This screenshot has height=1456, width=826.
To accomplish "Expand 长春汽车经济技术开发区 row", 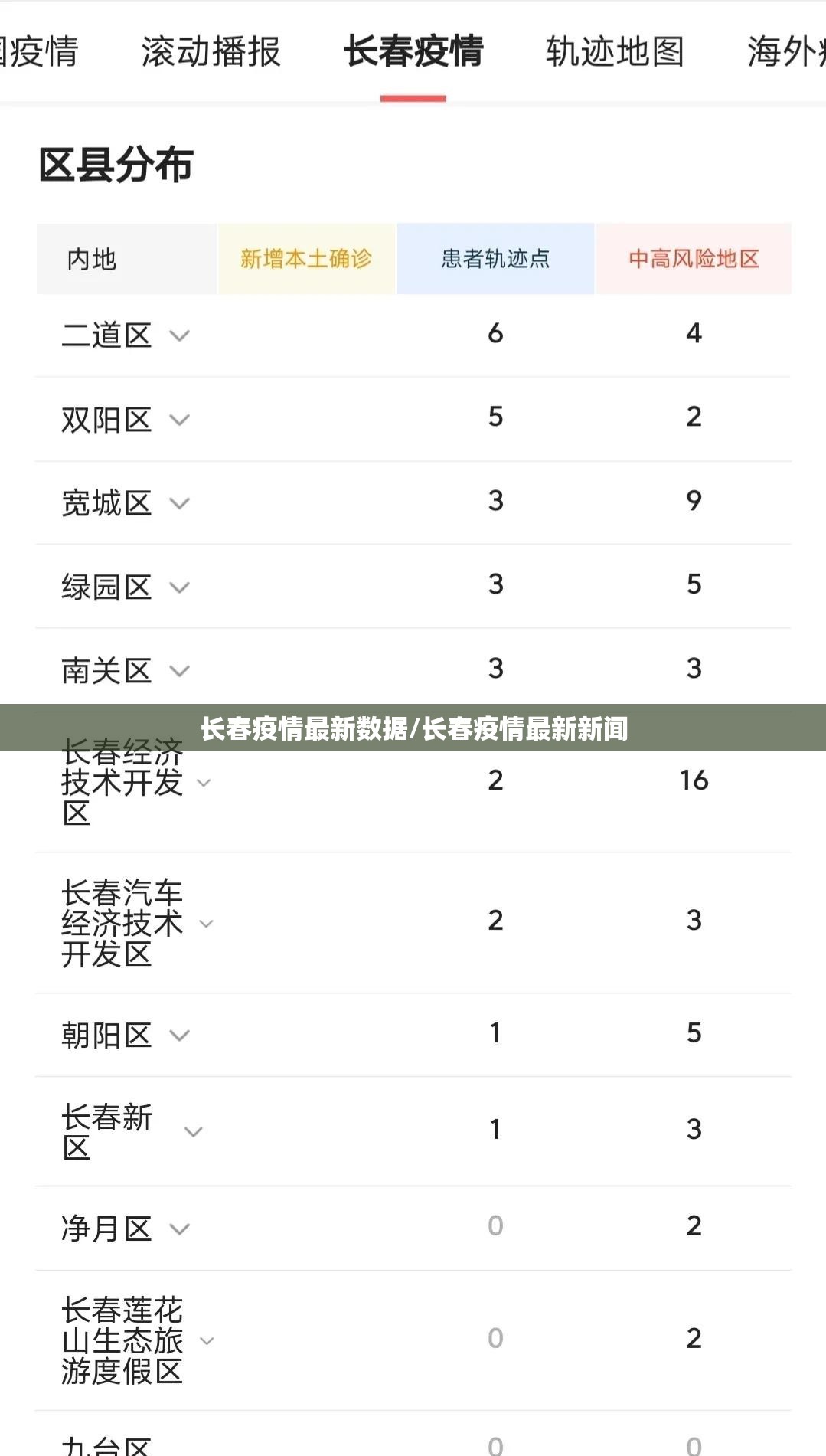I will click(205, 923).
